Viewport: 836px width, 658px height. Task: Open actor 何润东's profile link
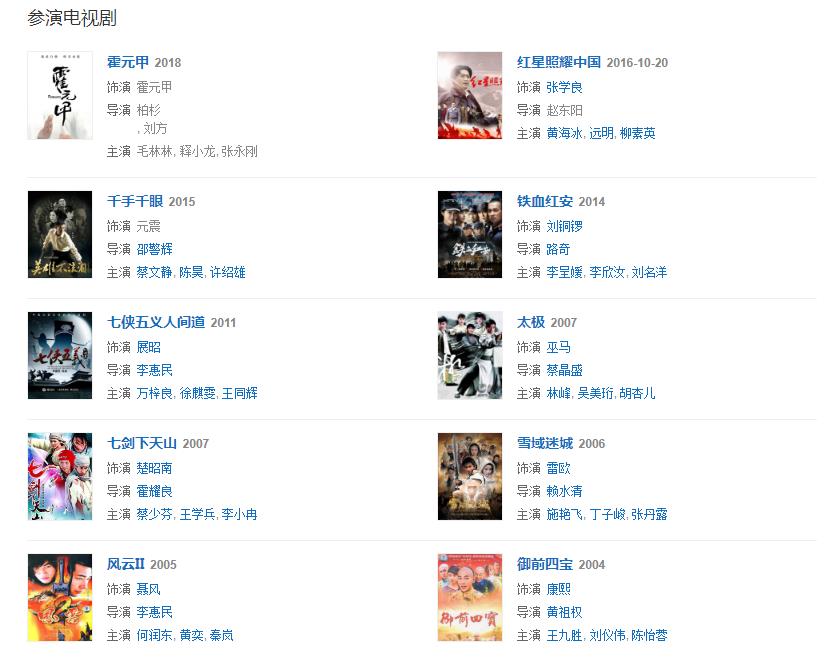point(155,635)
